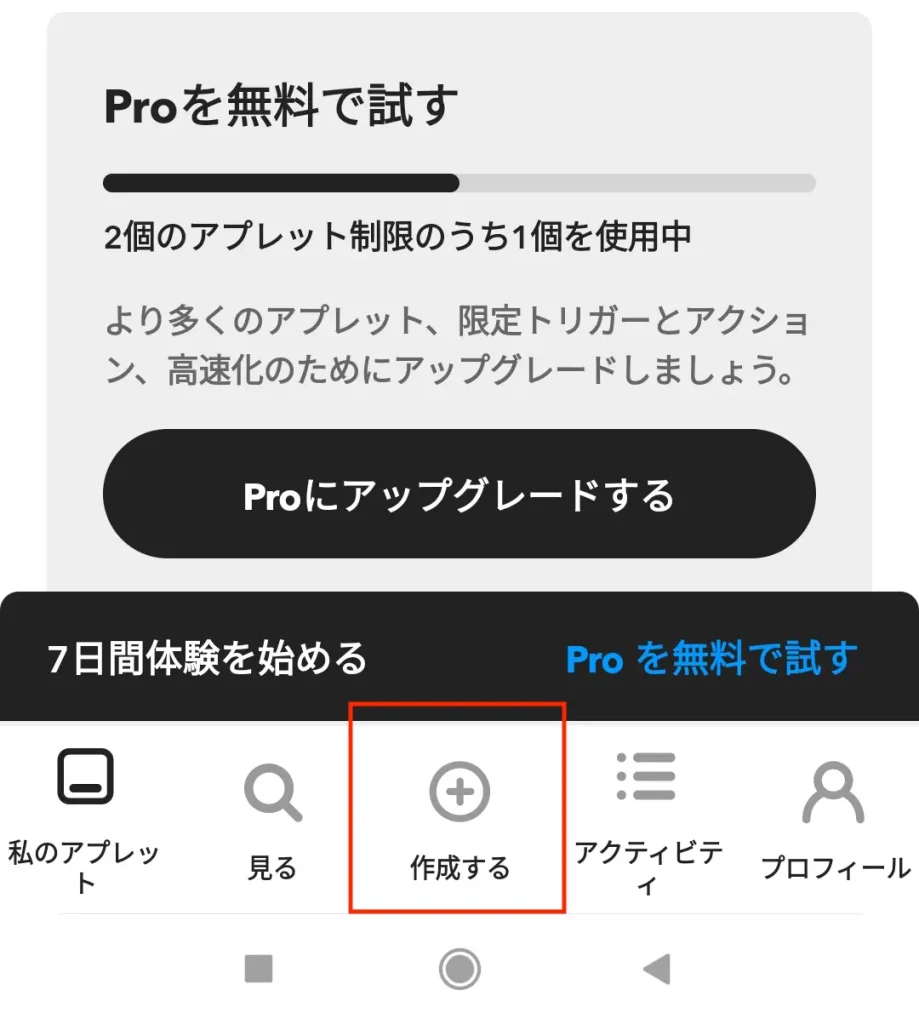Tap the Proにアップグレードする button

(x=459, y=494)
